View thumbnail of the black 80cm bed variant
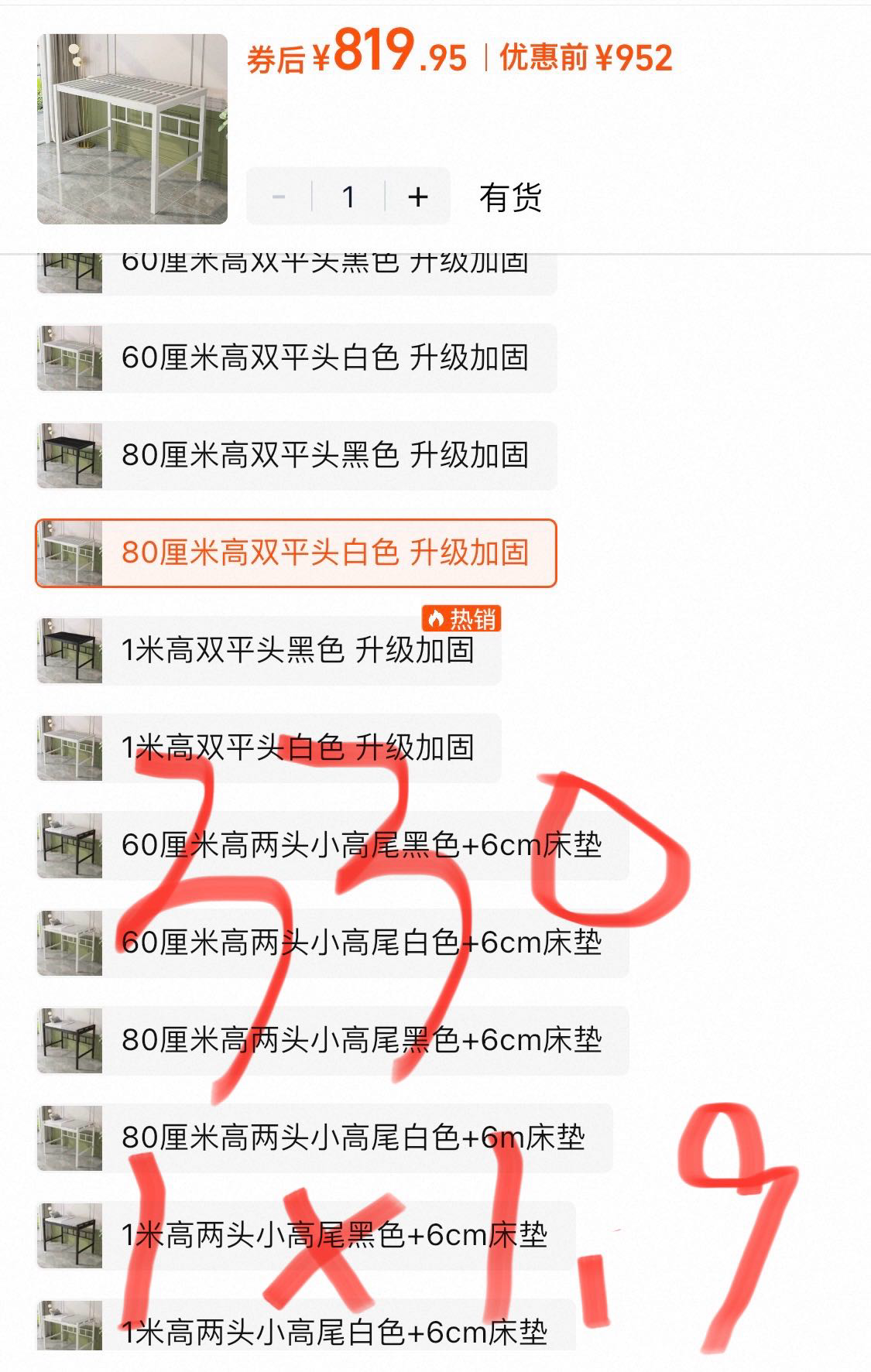The width and height of the screenshot is (871, 1372). [x=71, y=455]
